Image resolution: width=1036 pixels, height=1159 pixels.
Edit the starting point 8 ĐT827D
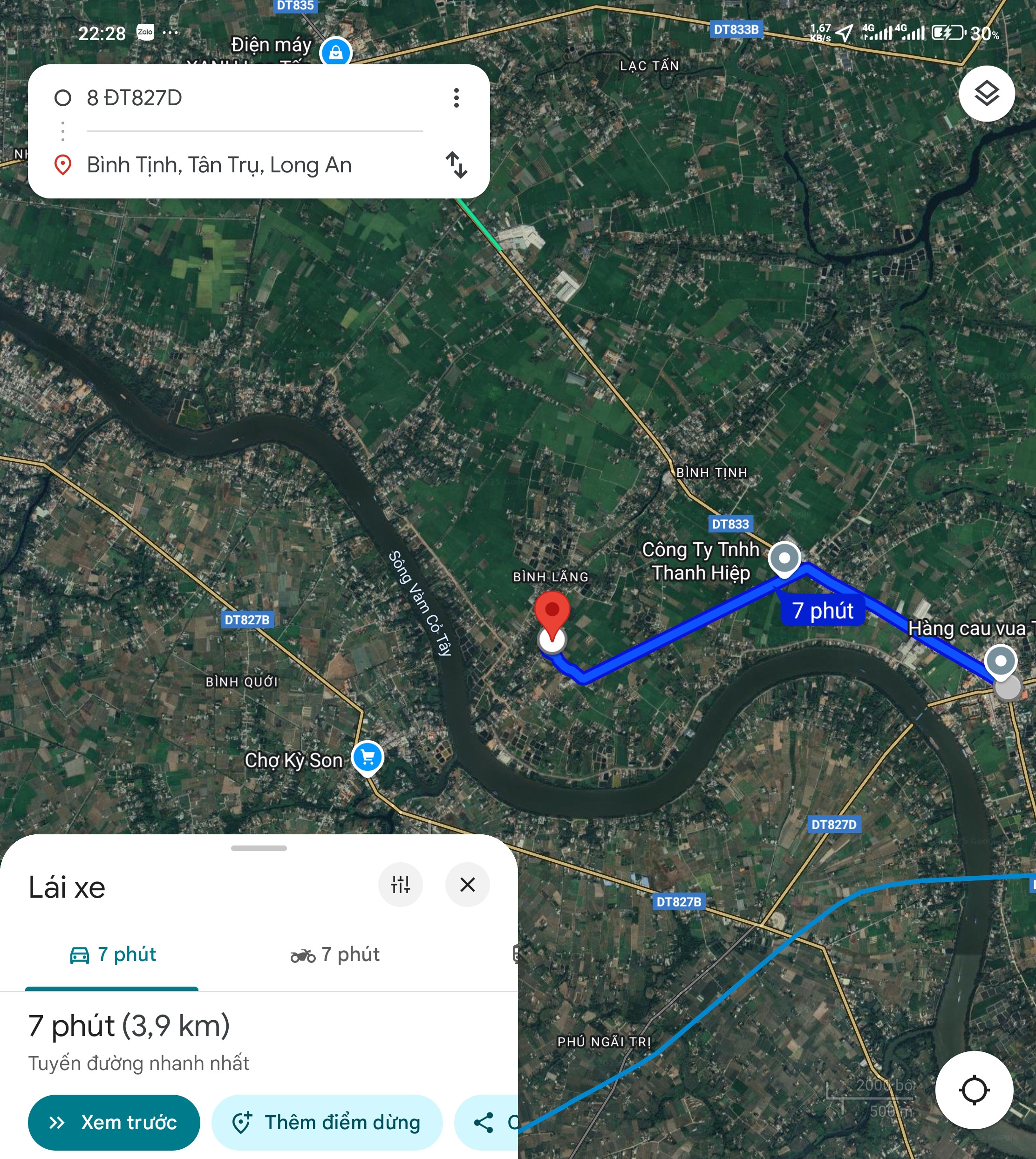(254, 98)
